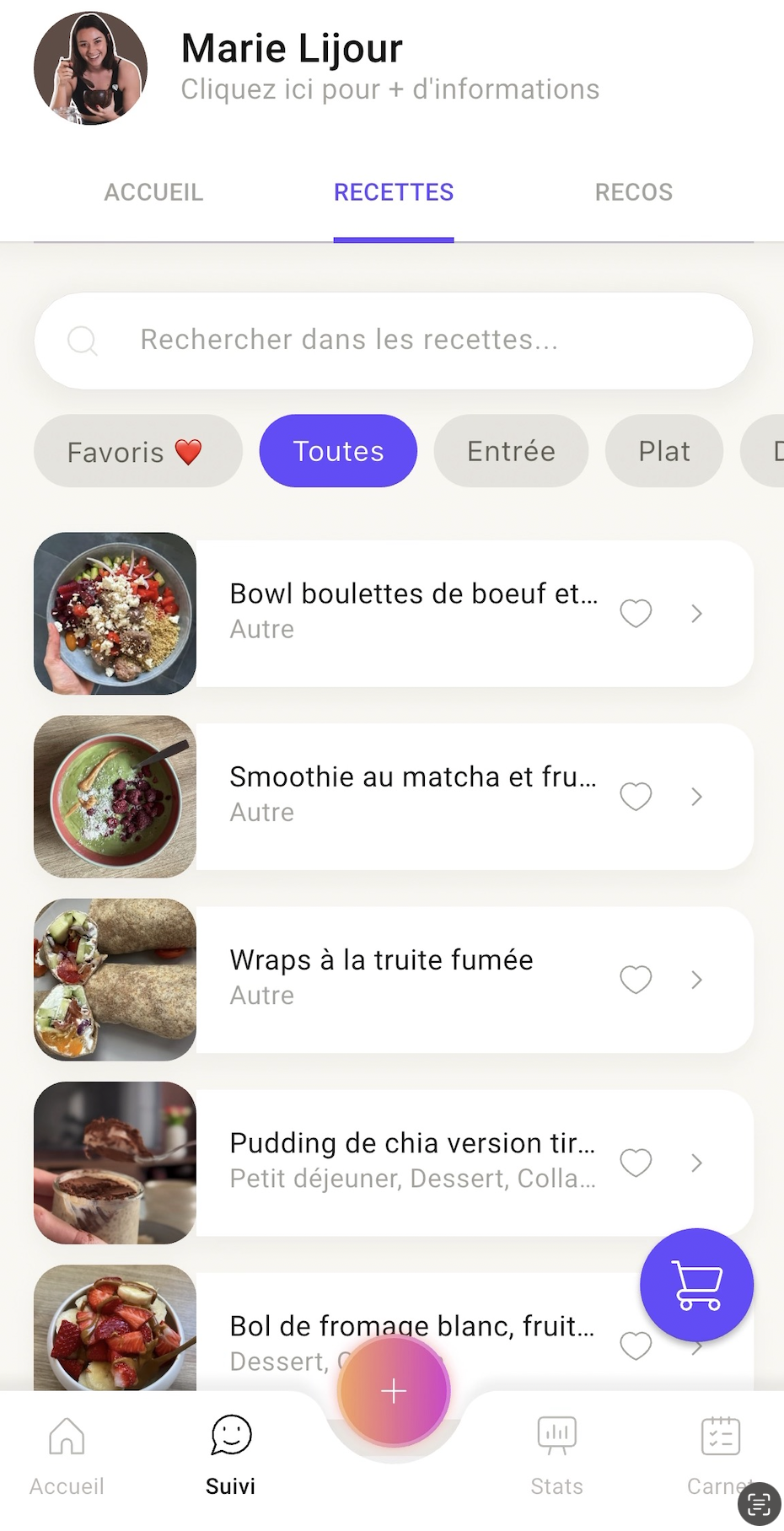Screen dimensions: 784x1531
Task: Favorite the Bowl boulettes de boeuf recipe
Action: click(x=636, y=613)
